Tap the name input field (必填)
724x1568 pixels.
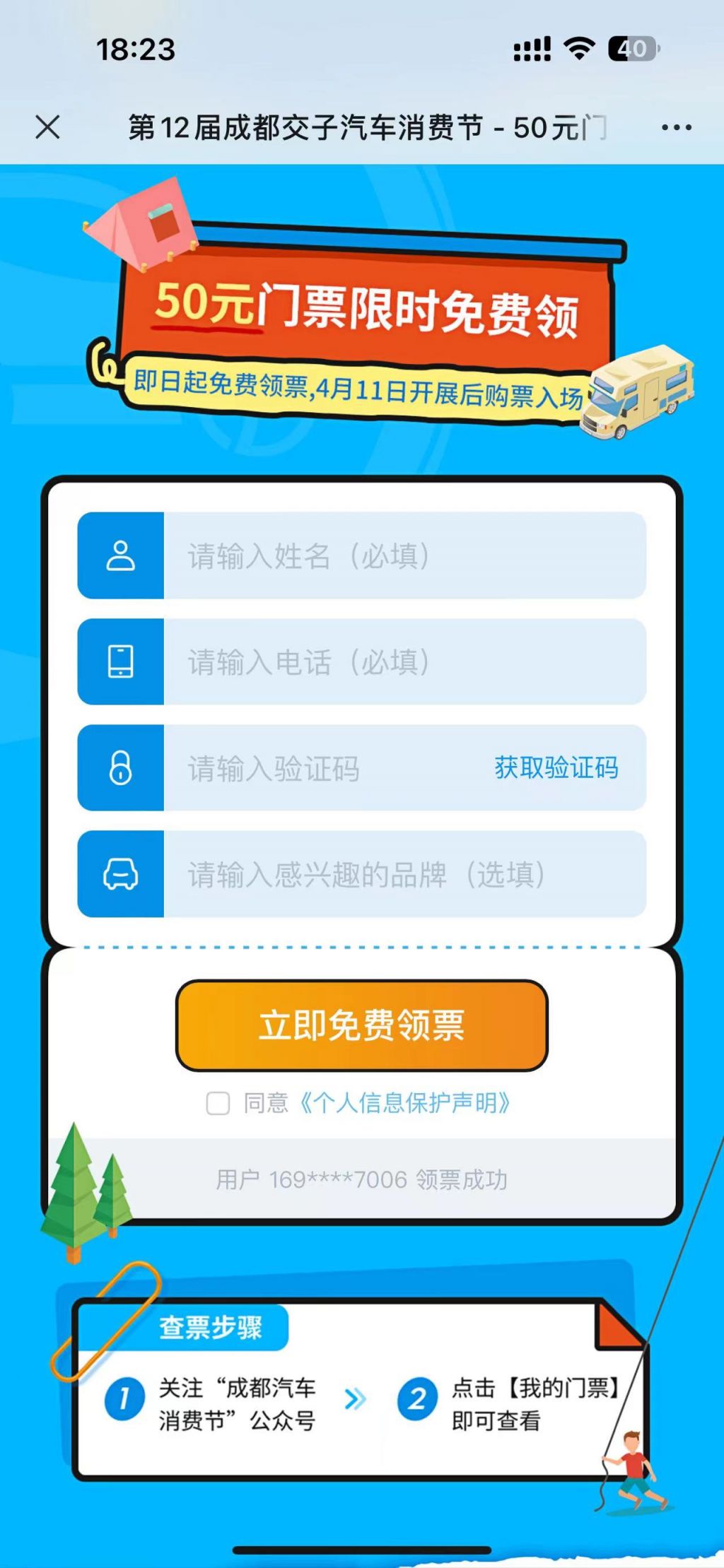403,556
